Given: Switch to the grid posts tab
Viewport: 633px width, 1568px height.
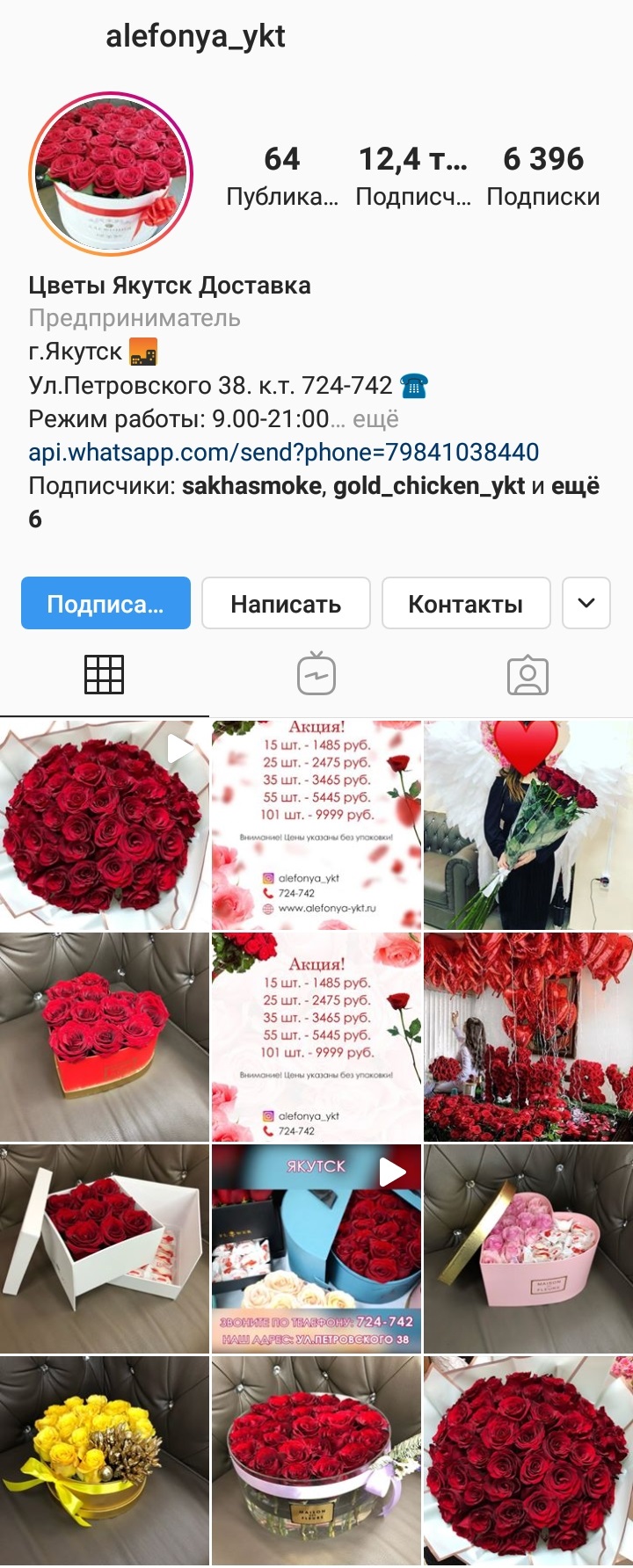Looking at the screenshot, I should [104, 675].
